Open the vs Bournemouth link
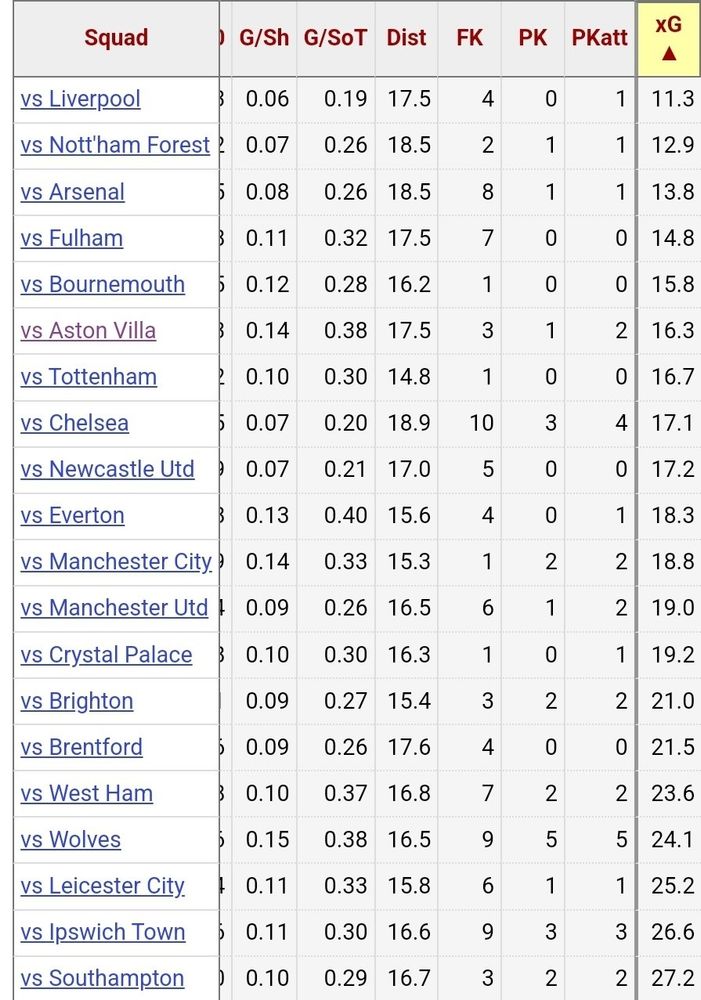 [103, 284]
